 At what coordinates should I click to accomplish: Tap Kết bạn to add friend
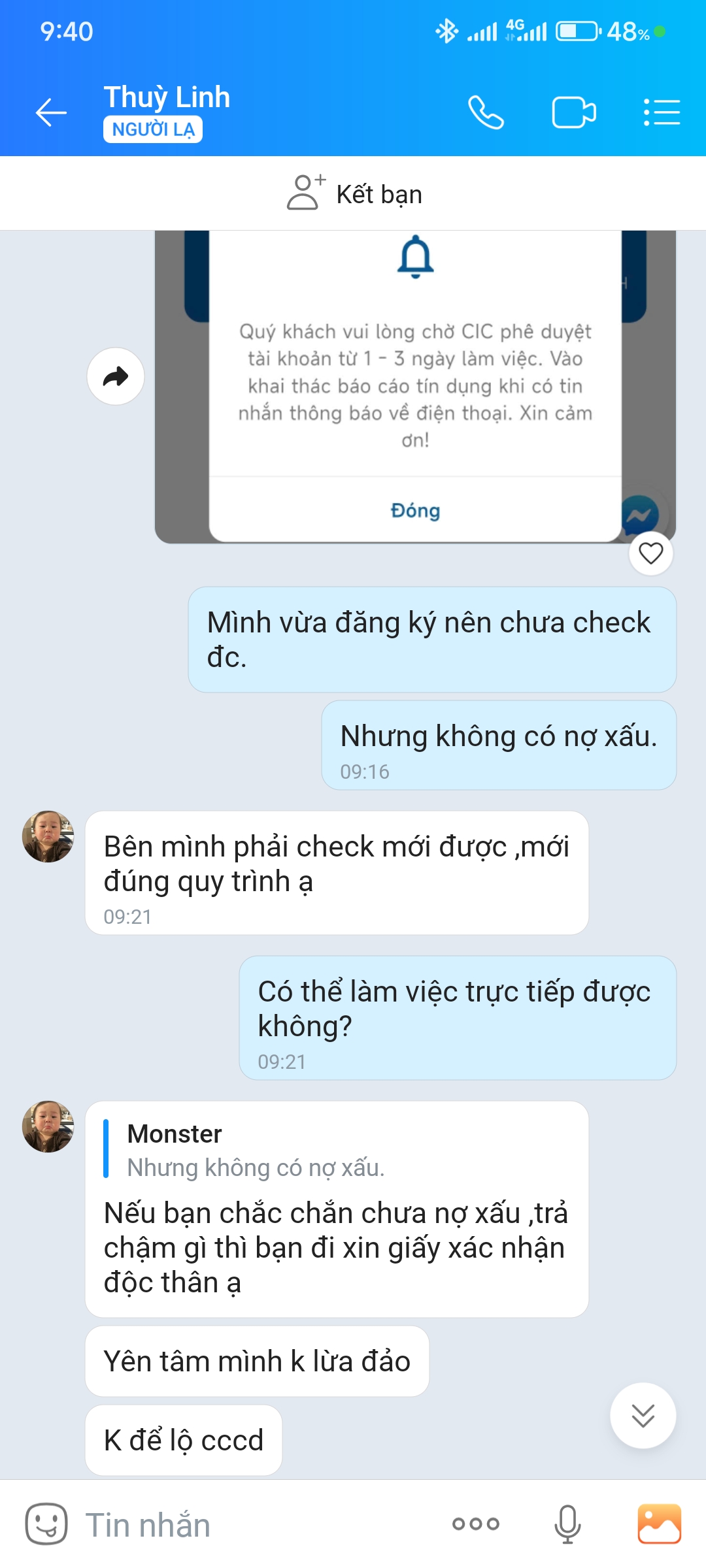click(x=354, y=194)
